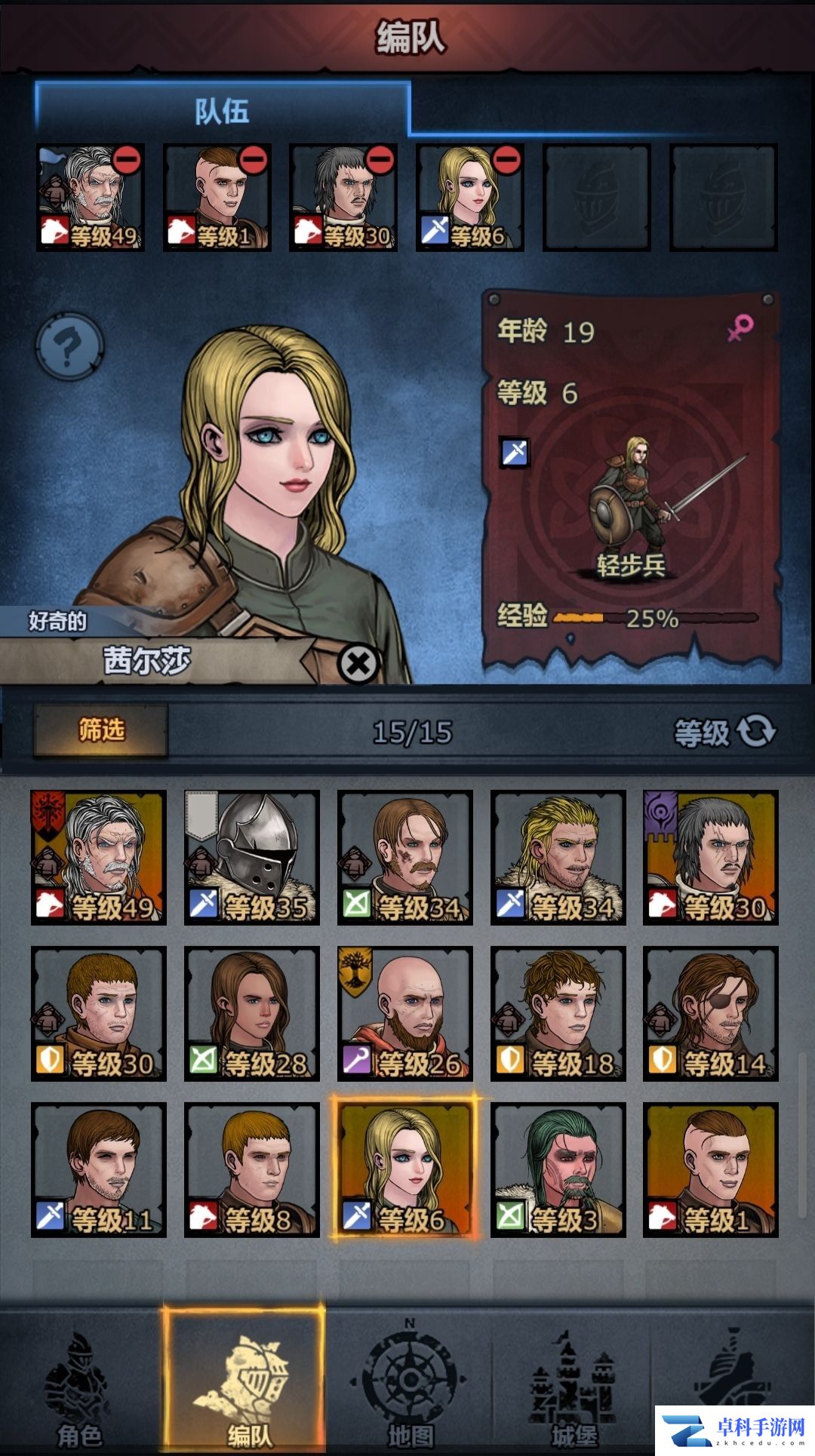Select the eyepatch level 14 character
815x1456 pixels.
point(710,1013)
